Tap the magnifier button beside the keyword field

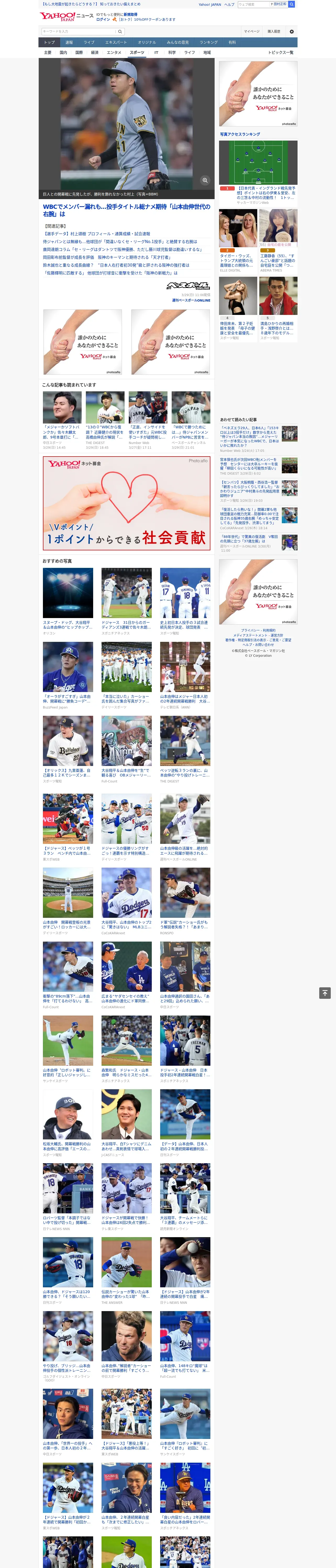click(120, 31)
